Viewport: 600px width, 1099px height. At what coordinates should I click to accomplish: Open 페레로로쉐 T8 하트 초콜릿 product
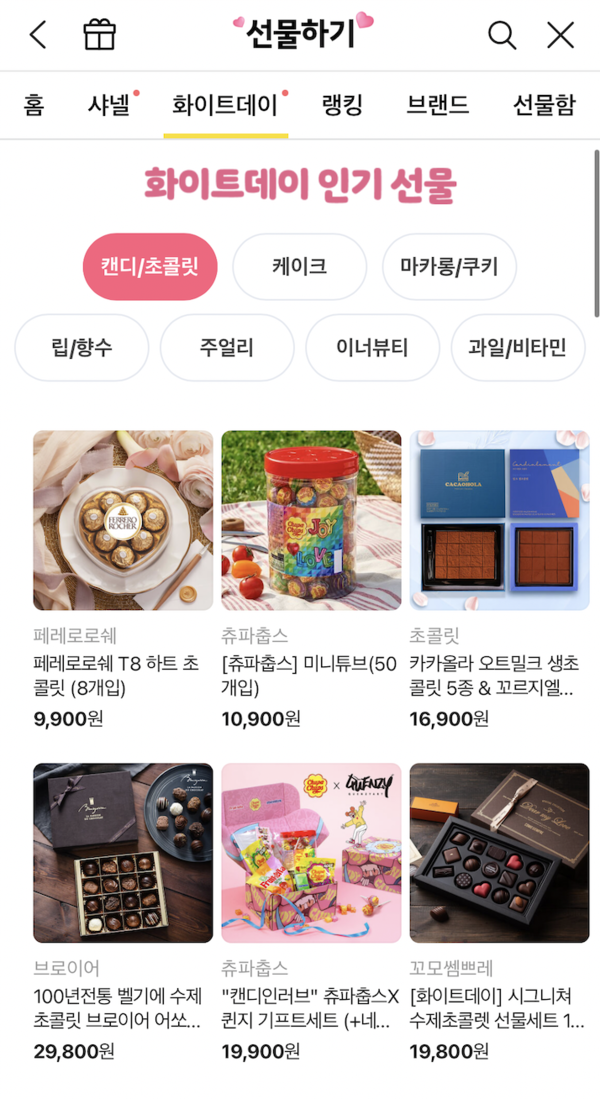123,521
